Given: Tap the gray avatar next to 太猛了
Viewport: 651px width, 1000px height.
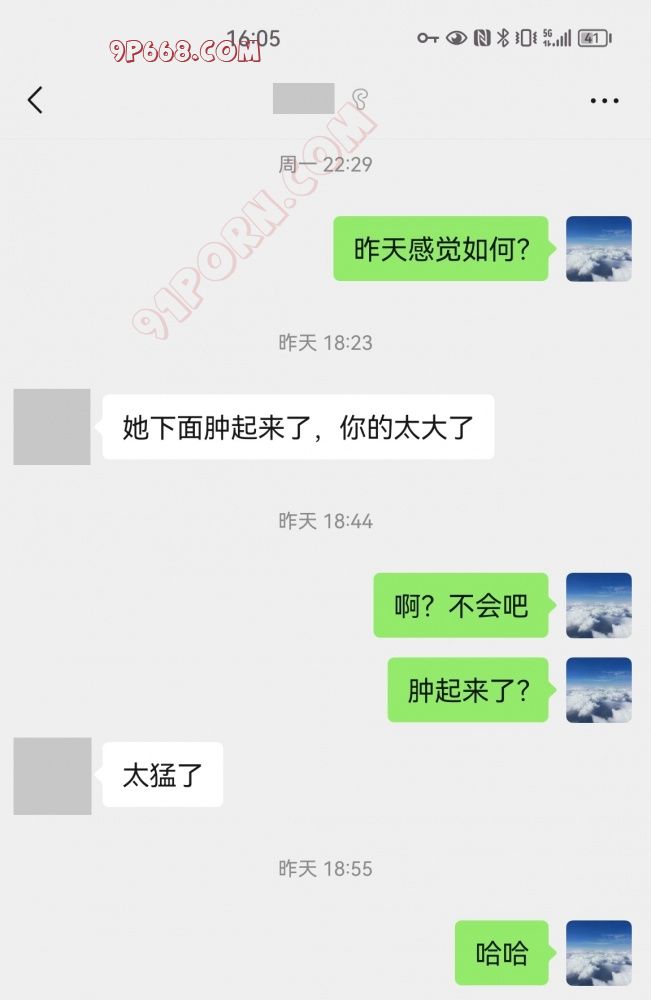Looking at the screenshot, I should [52, 776].
